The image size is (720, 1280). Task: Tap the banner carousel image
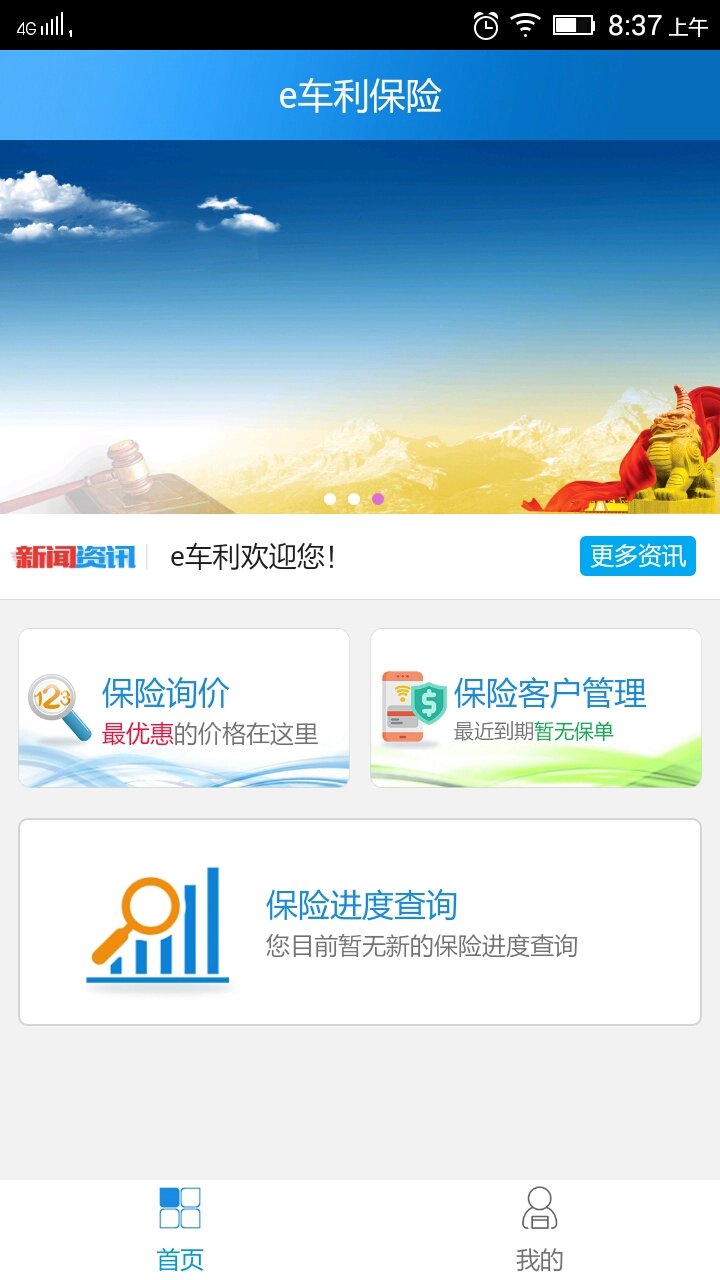click(x=360, y=320)
